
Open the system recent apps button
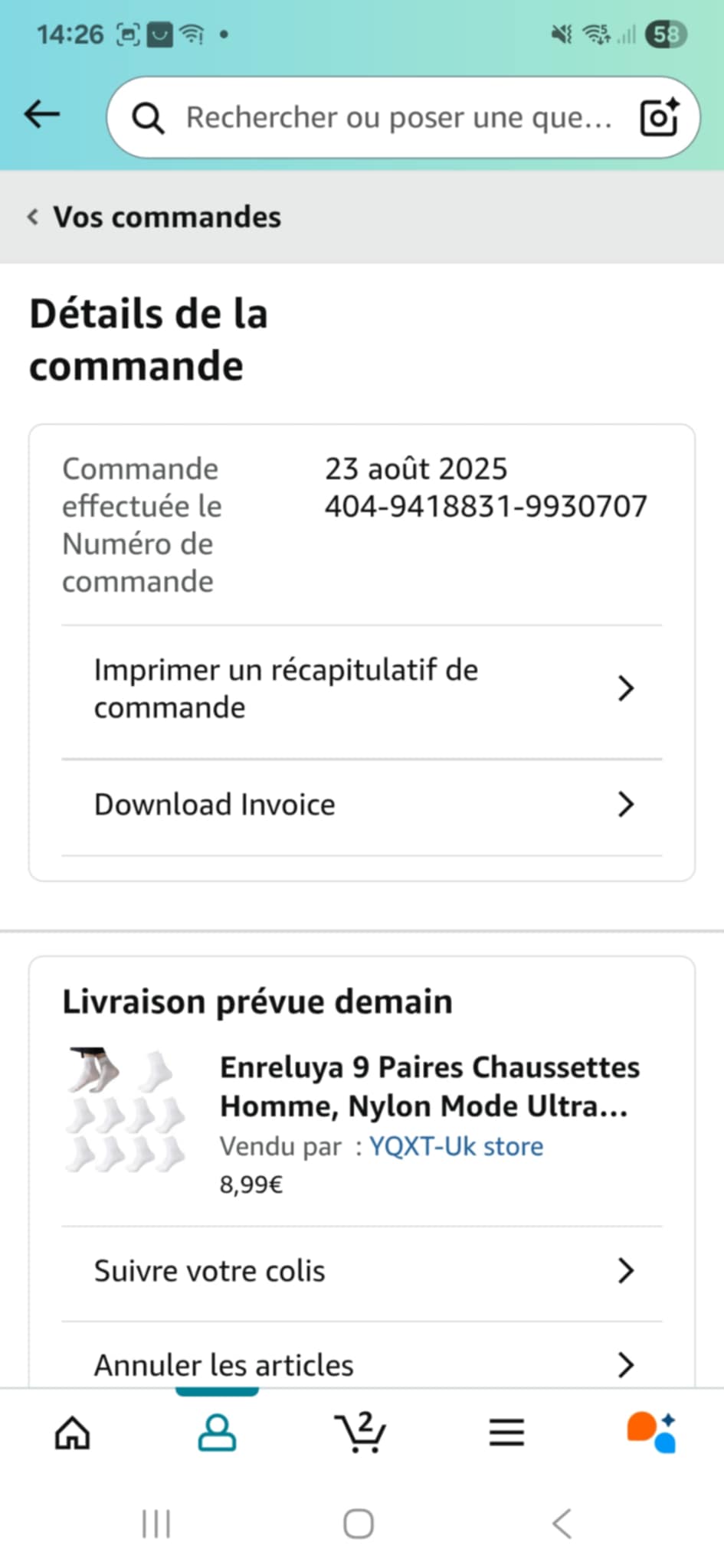pyautogui.click(x=156, y=1524)
